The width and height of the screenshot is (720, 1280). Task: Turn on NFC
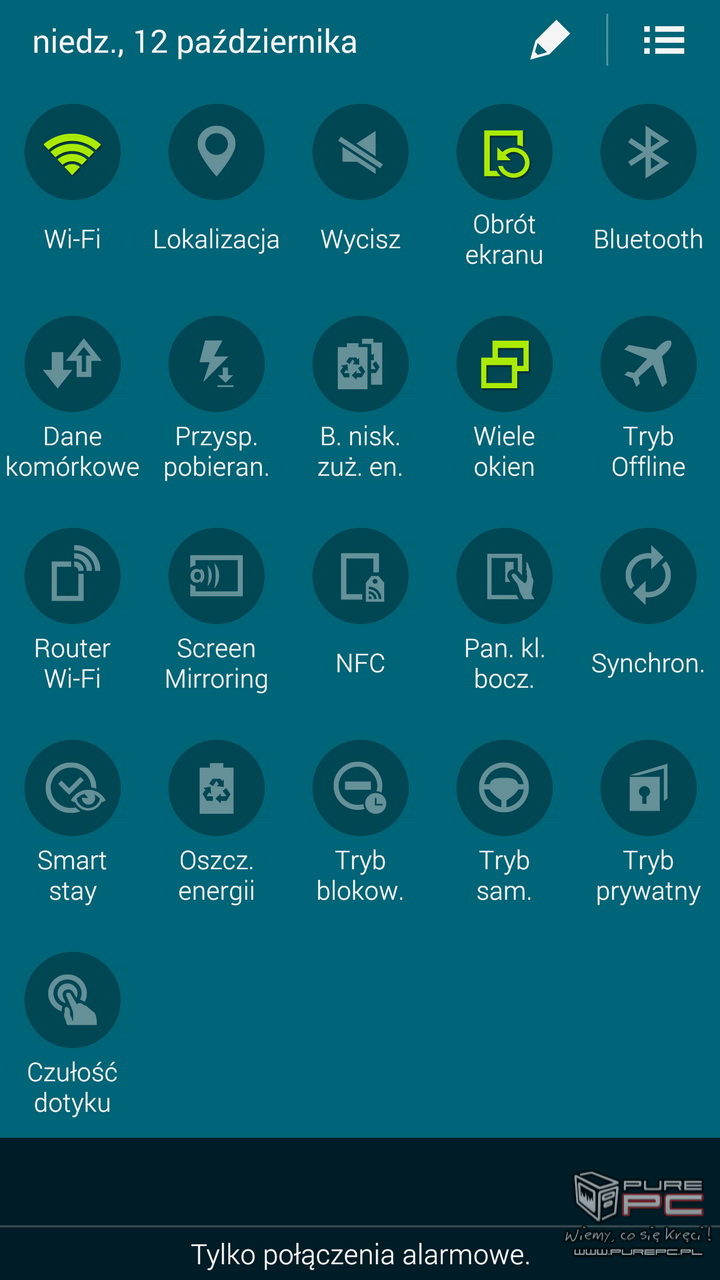tap(360, 577)
